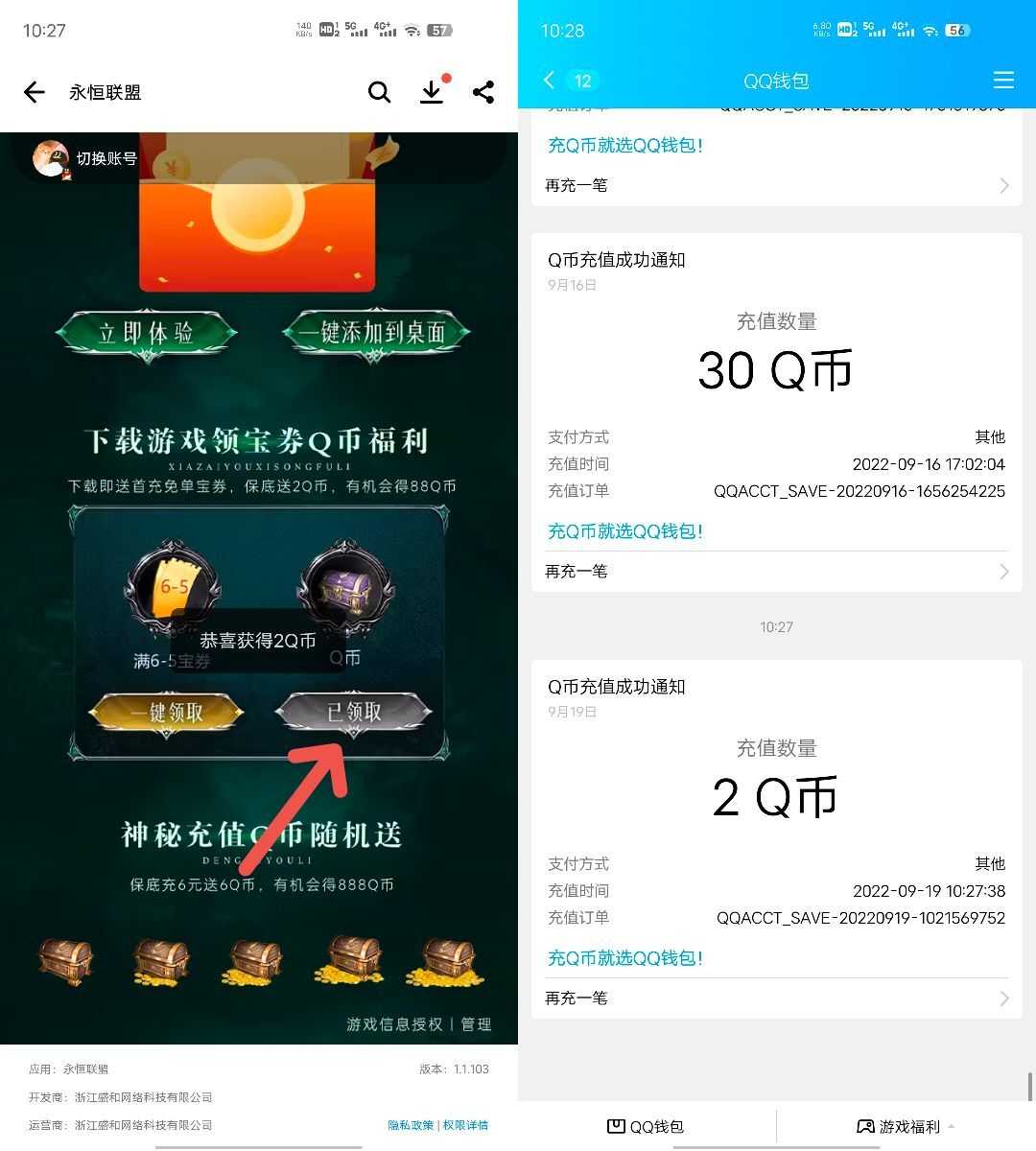The height and width of the screenshot is (1151, 1036).
Task: Expand 再充一笔 under the 2 Q币 record
Action: [x=776, y=998]
